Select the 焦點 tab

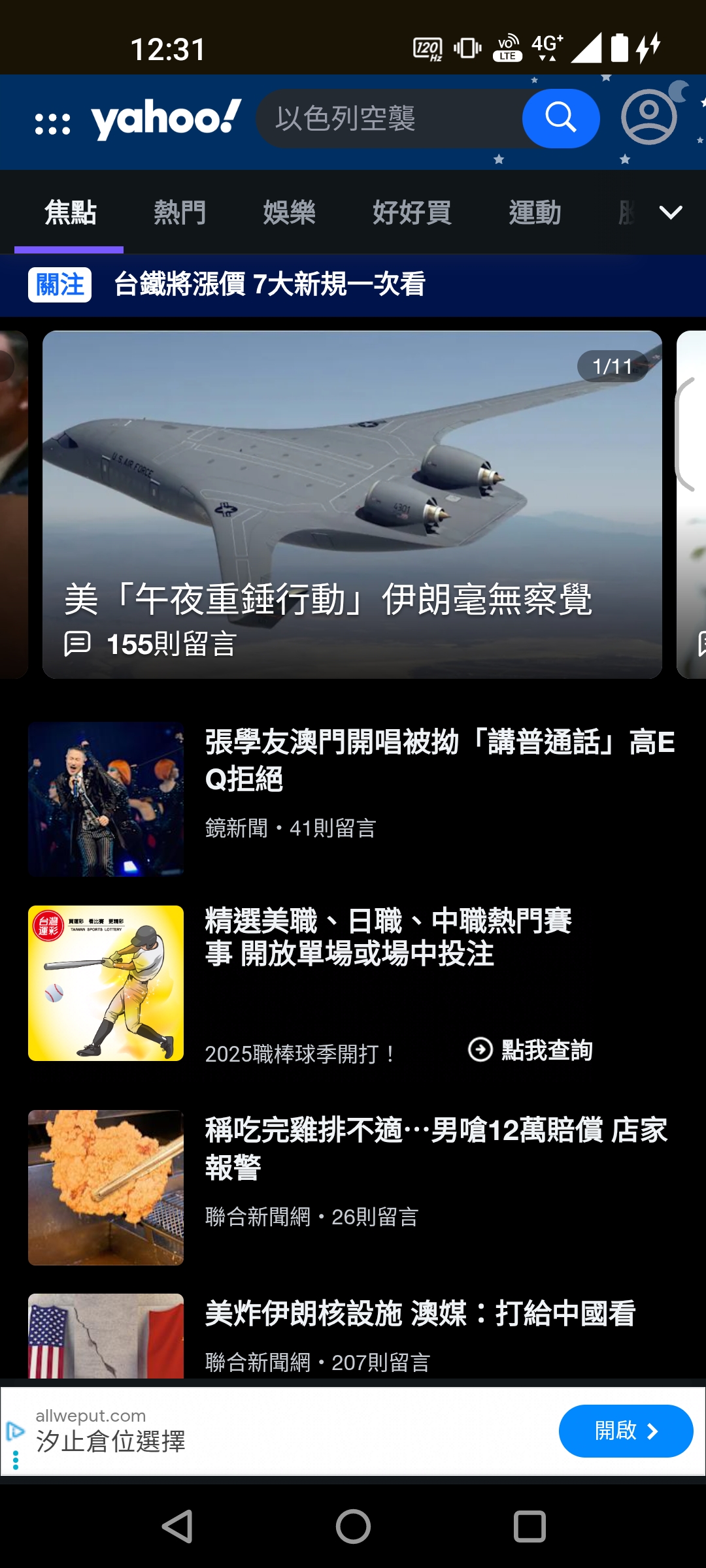pyautogui.click(x=70, y=212)
